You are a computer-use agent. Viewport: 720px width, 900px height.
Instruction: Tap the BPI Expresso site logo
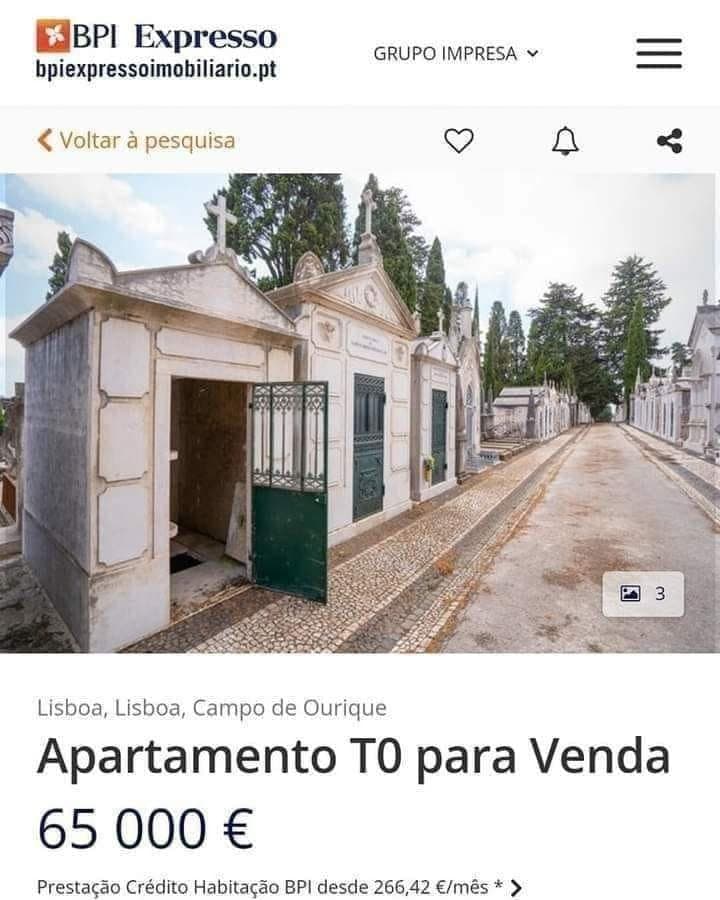(x=156, y=50)
